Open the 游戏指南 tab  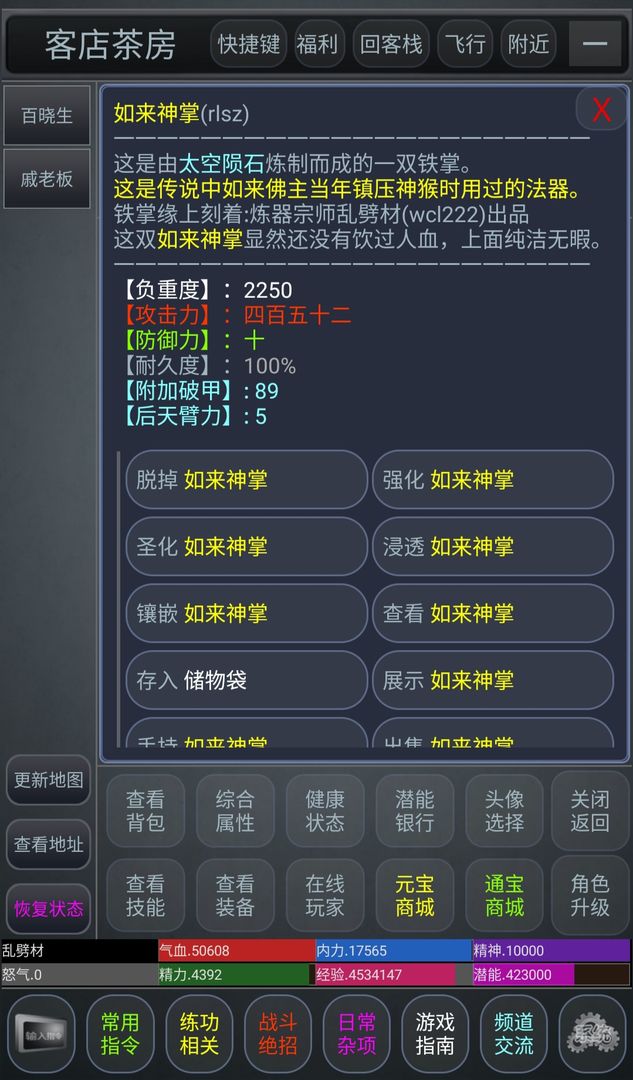coord(435,1034)
